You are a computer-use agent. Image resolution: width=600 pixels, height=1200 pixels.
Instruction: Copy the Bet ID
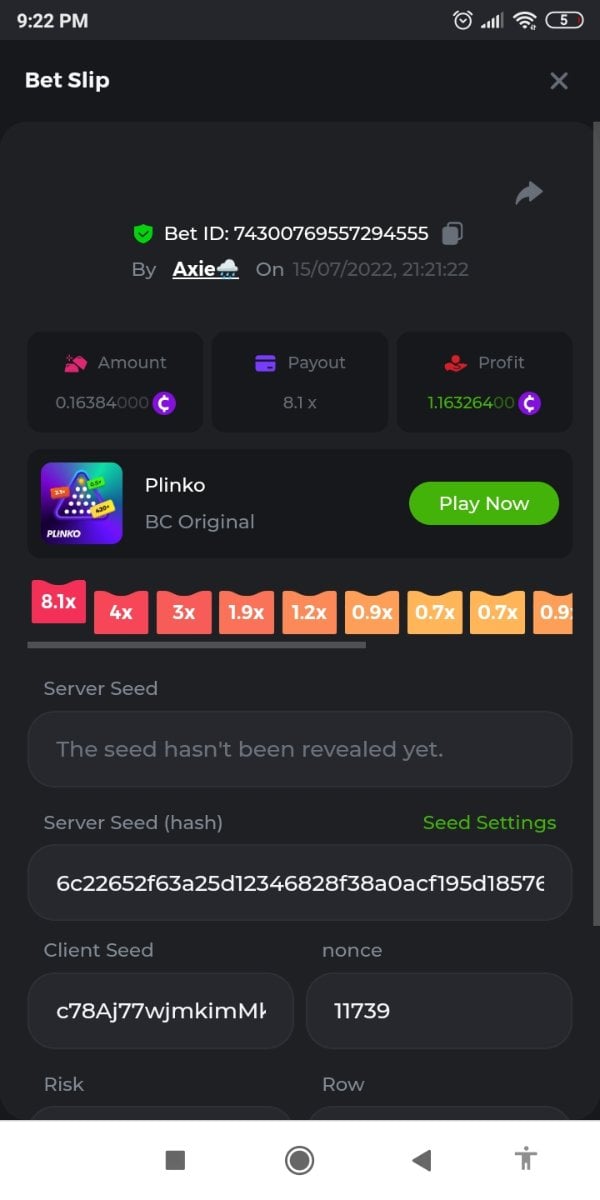coord(452,234)
